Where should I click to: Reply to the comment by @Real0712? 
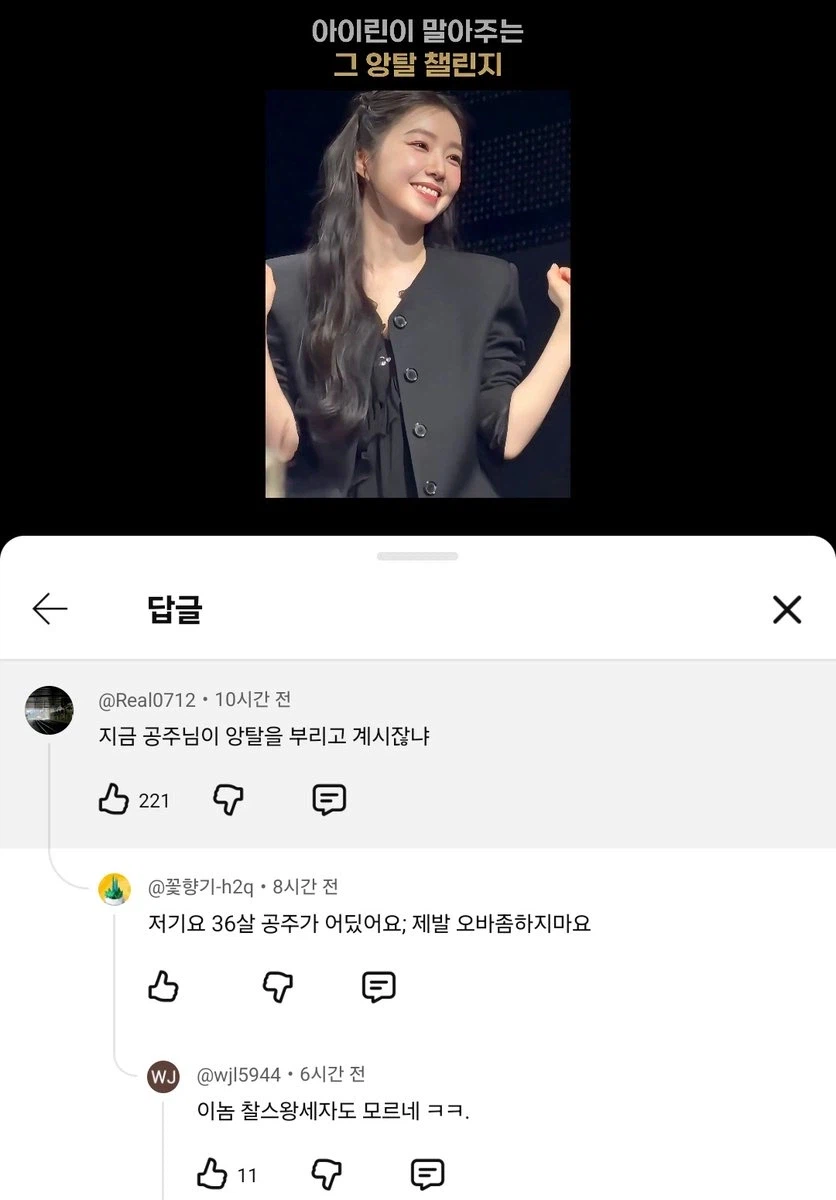(329, 799)
